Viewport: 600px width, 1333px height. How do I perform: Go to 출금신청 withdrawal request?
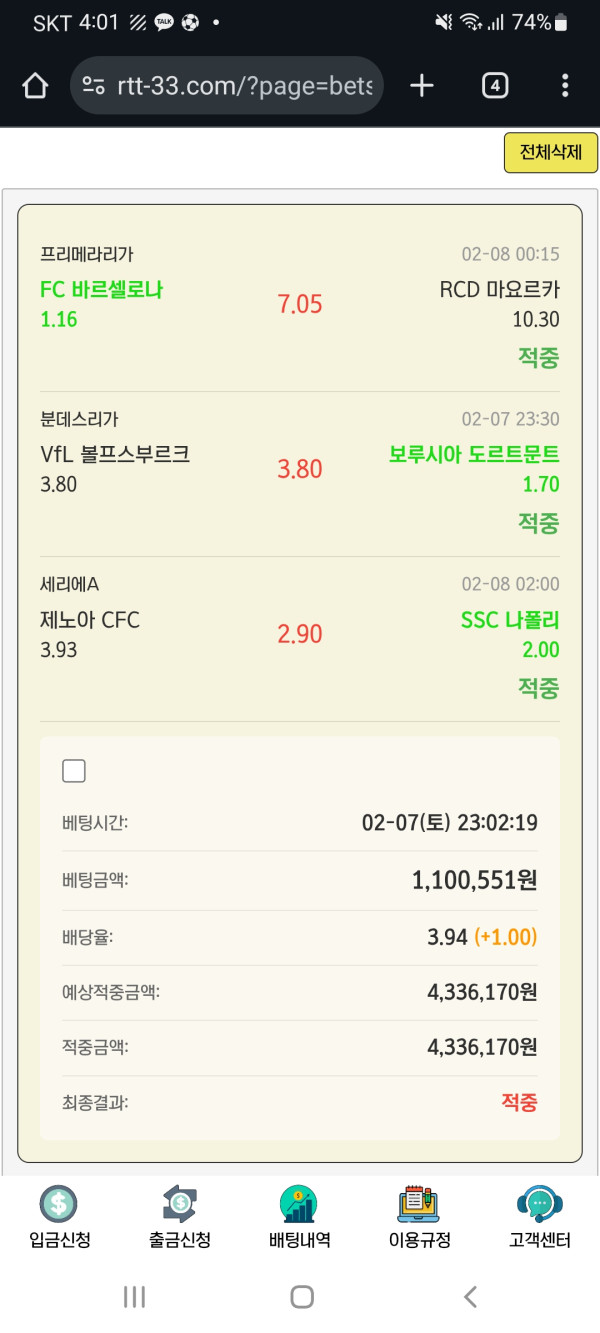click(179, 1217)
